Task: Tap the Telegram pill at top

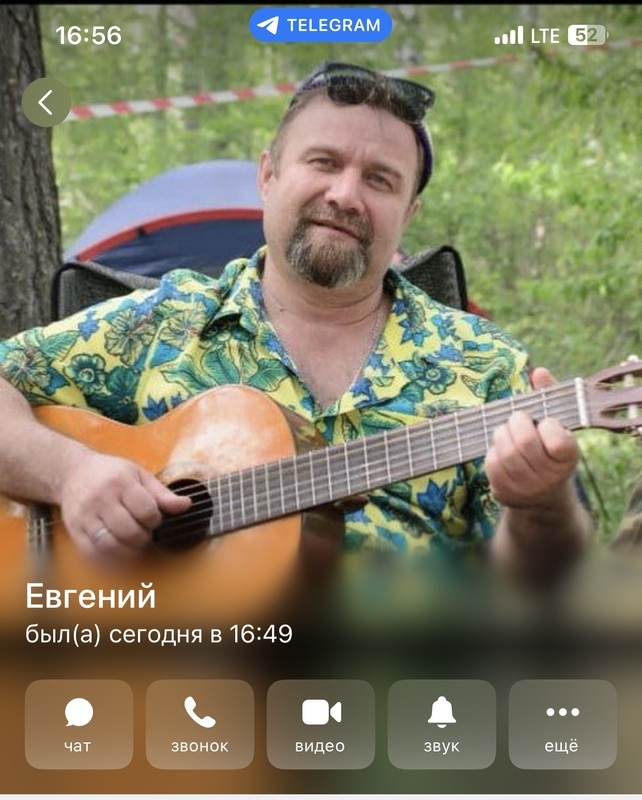Action: tap(320, 26)
